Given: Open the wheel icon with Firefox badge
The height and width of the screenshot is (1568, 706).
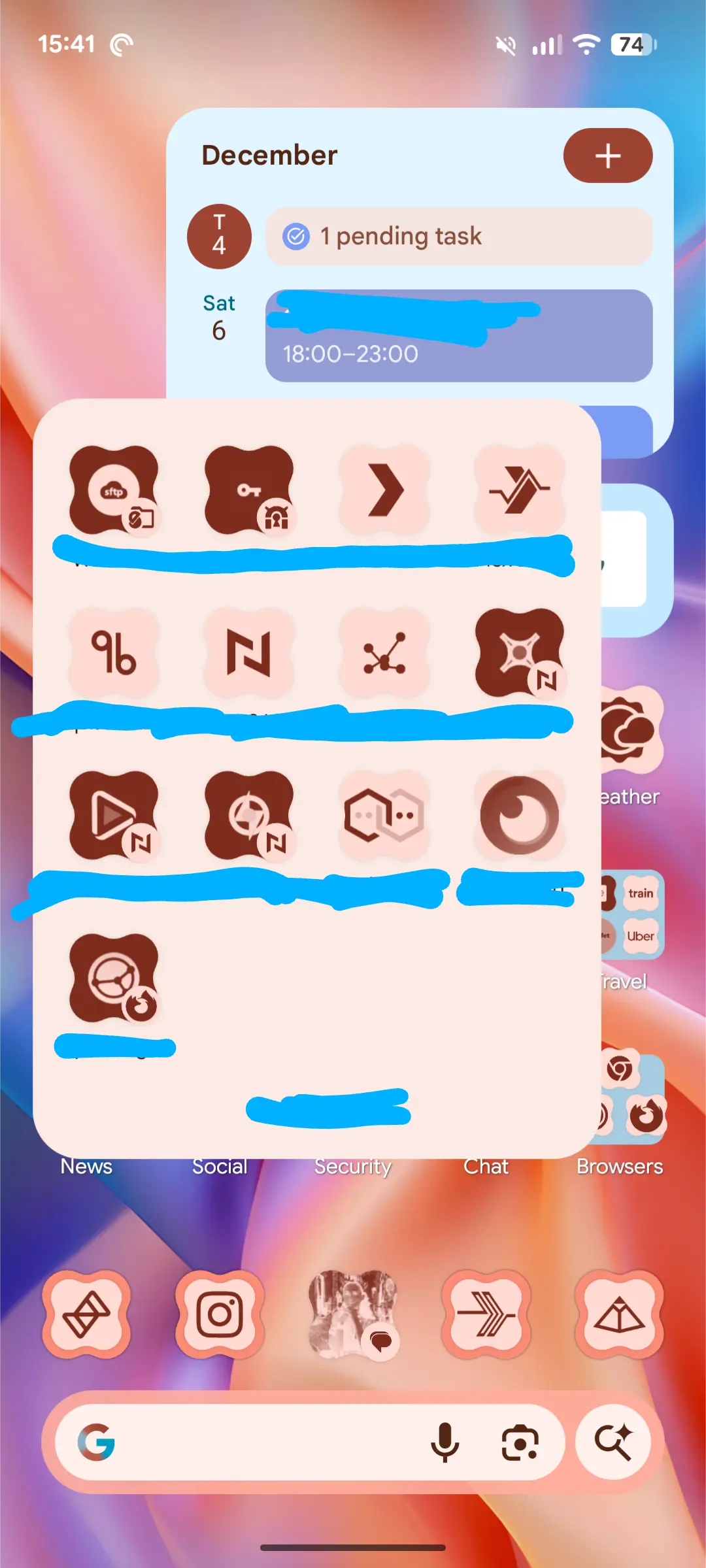Looking at the screenshot, I should point(114,978).
